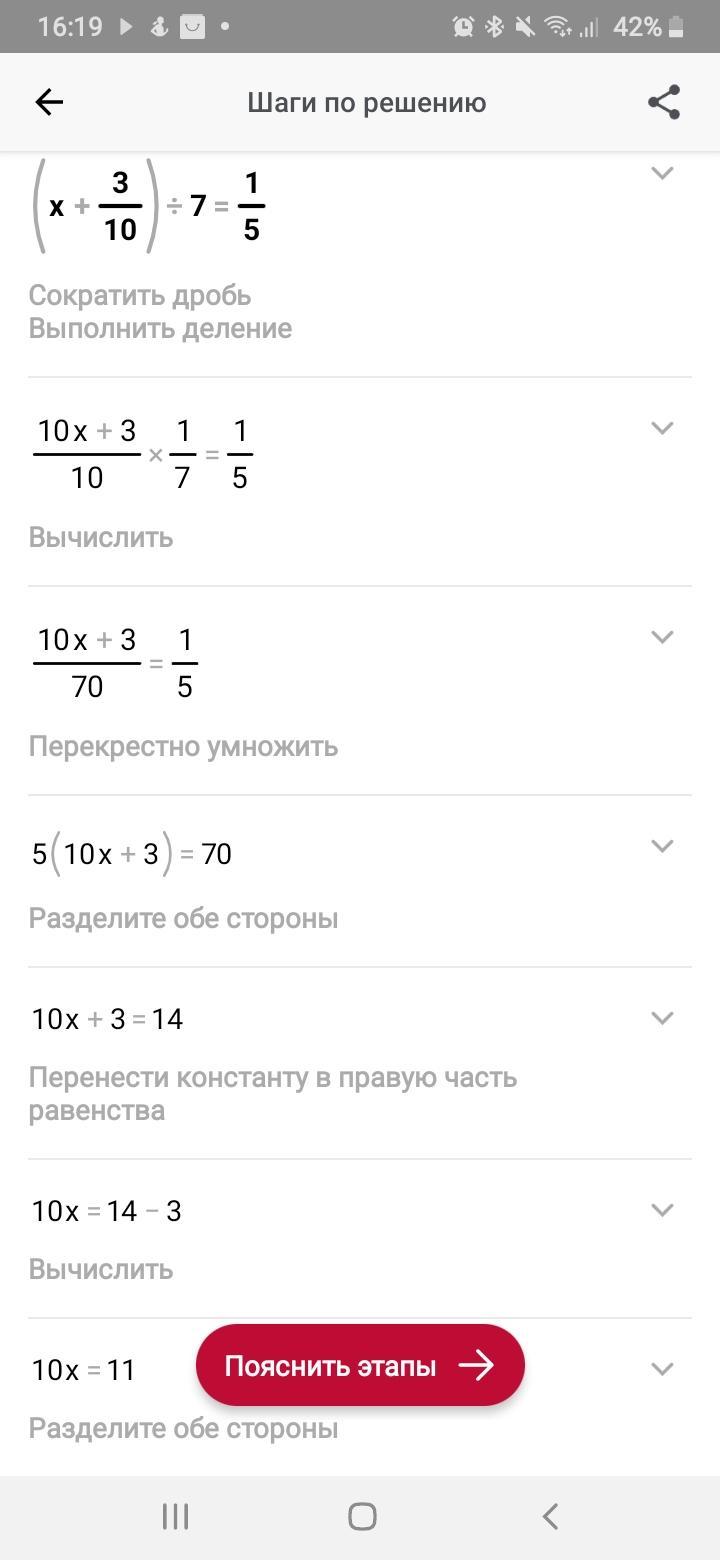Expand the step '5(10x+3) = 70'

(x=662, y=846)
